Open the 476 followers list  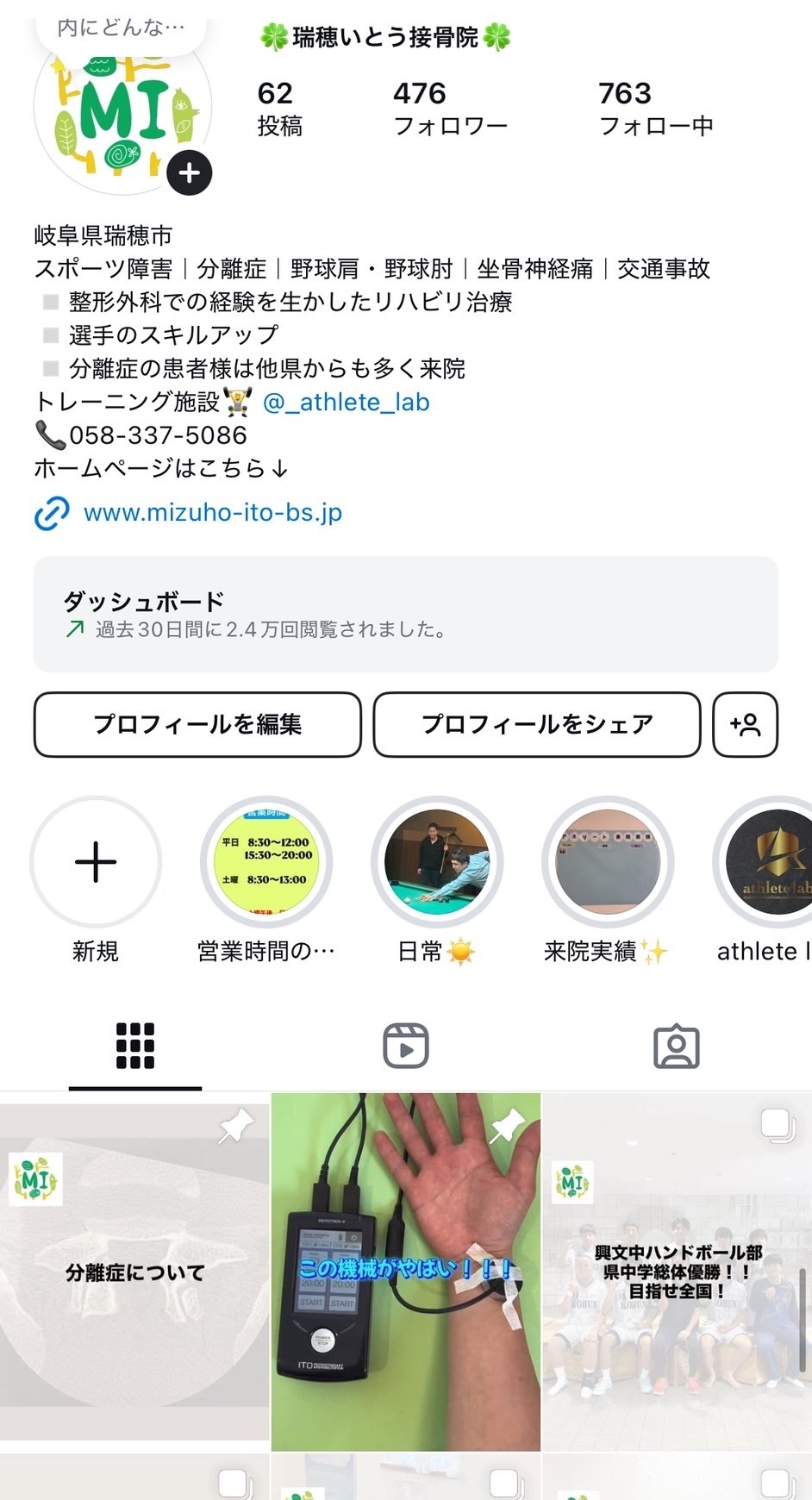click(449, 109)
